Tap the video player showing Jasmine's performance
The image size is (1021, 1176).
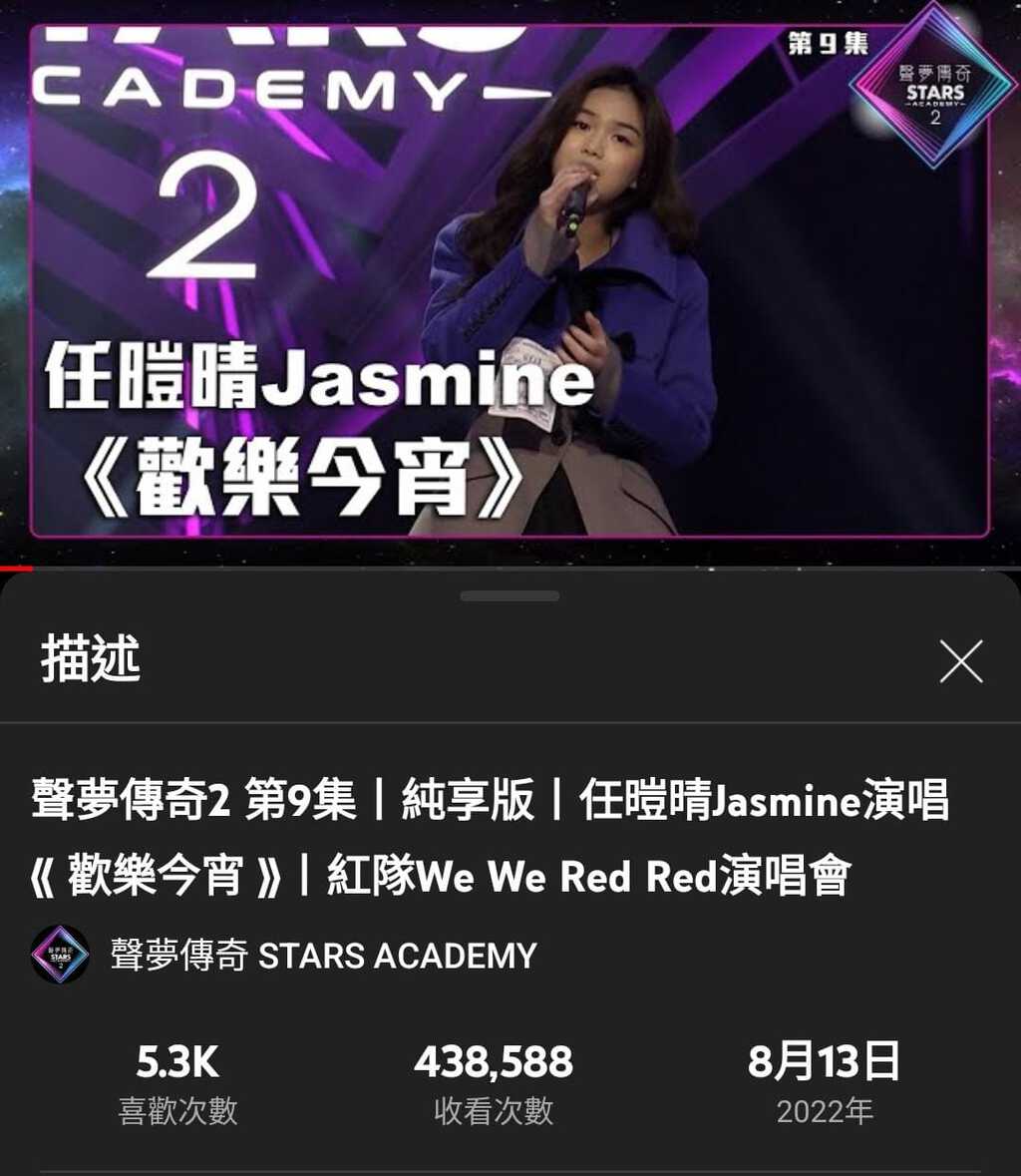[x=510, y=281]
